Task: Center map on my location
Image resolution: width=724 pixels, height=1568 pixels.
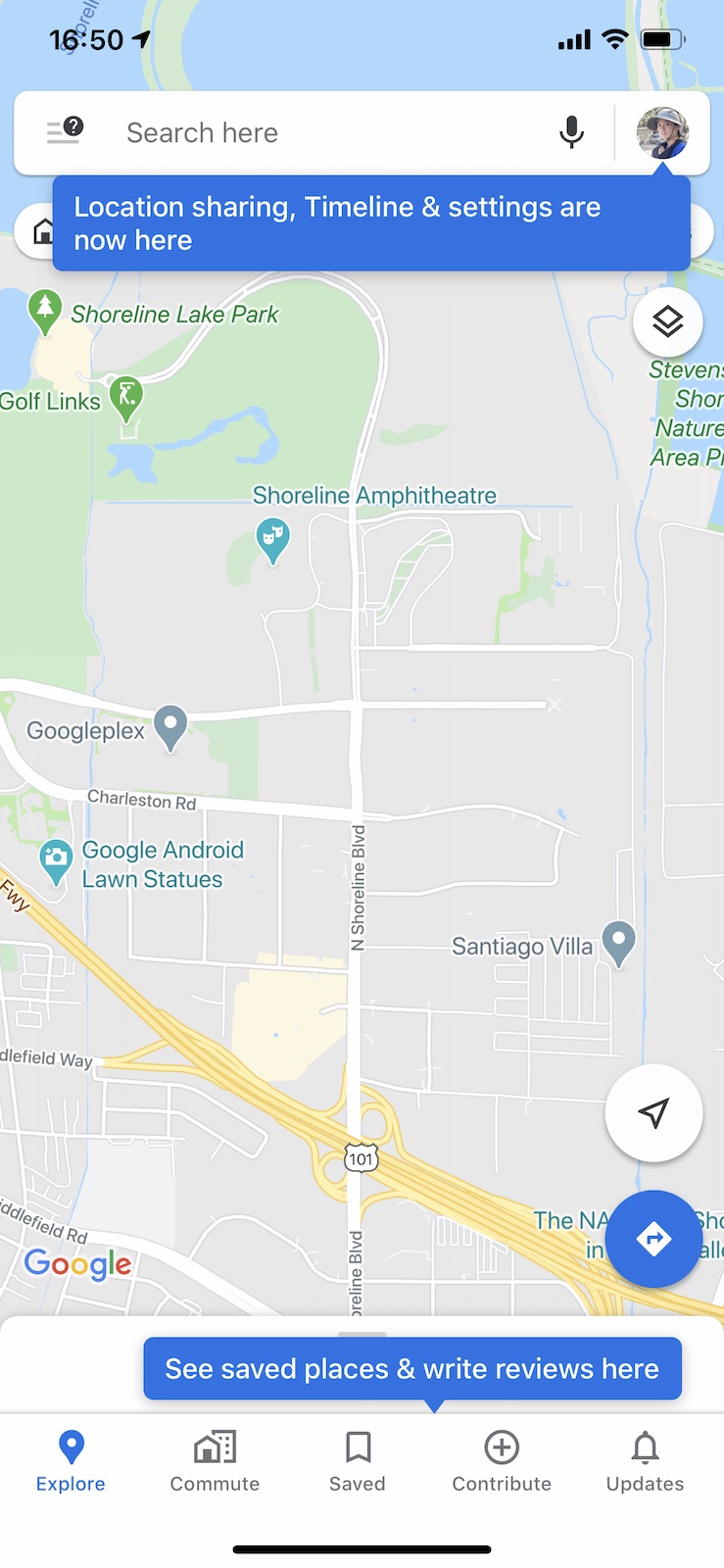Action: coord(653,1112)
